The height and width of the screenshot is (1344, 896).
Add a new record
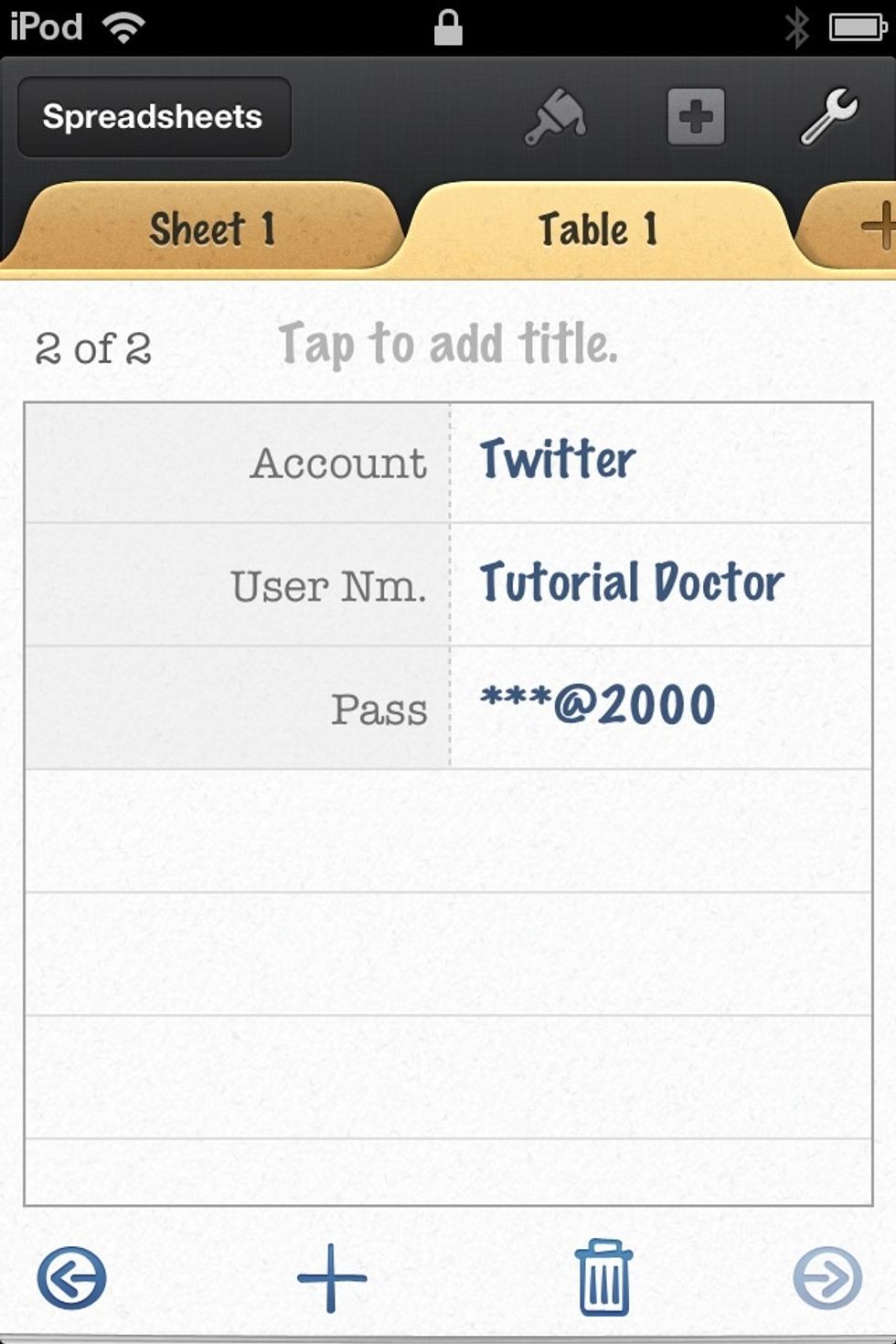(x=332, y=1277)
